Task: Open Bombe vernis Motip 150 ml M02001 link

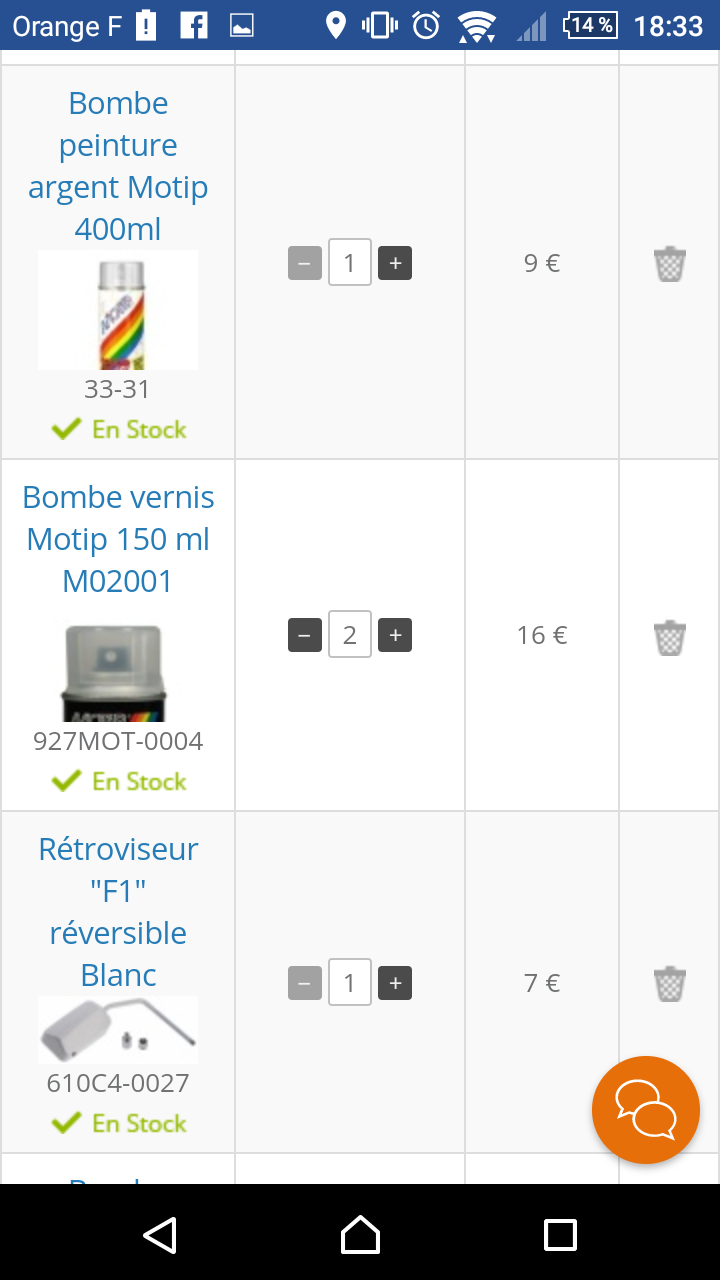Action: [118, 539]
